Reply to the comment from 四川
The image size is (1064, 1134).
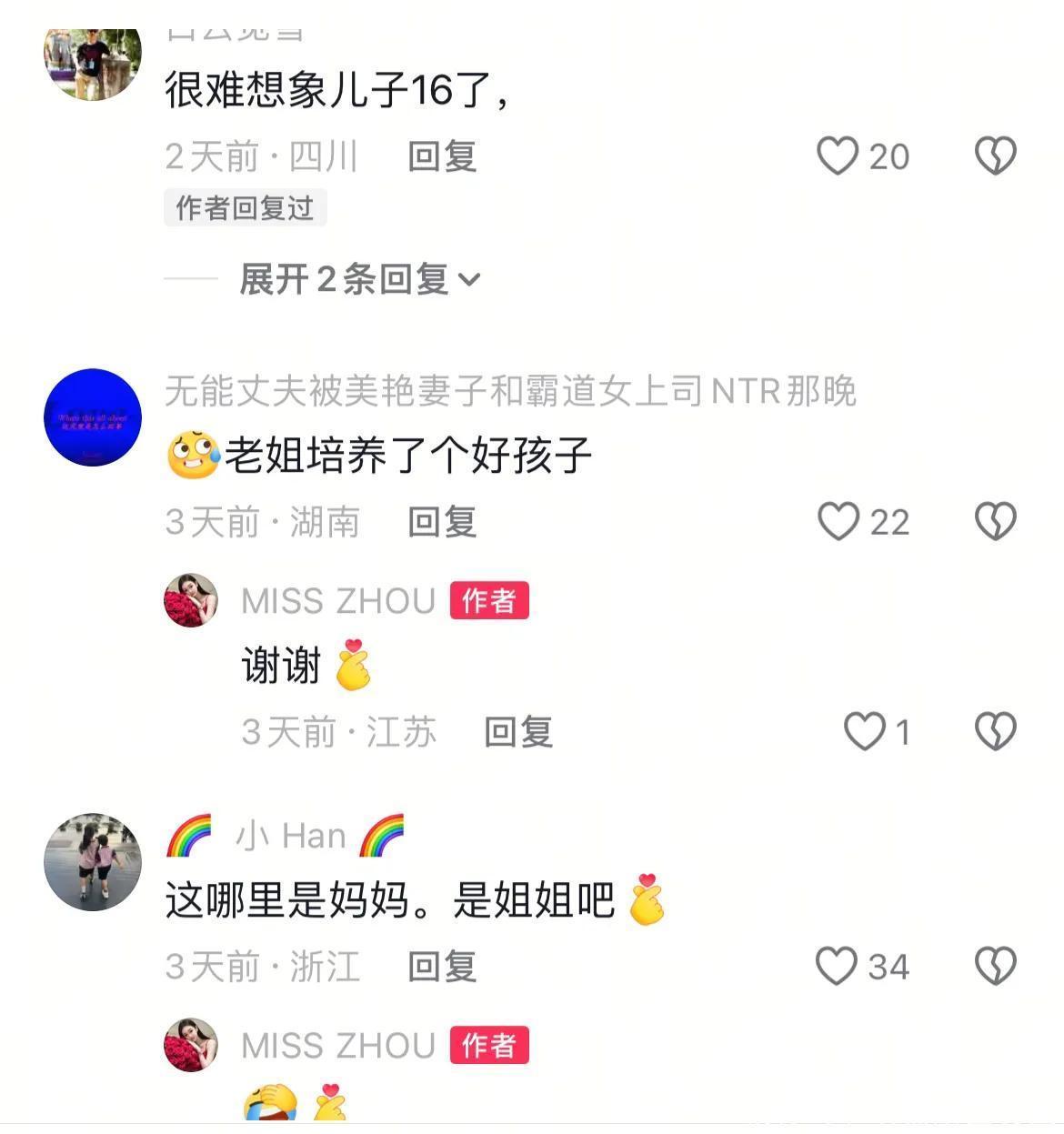(442, 156)
